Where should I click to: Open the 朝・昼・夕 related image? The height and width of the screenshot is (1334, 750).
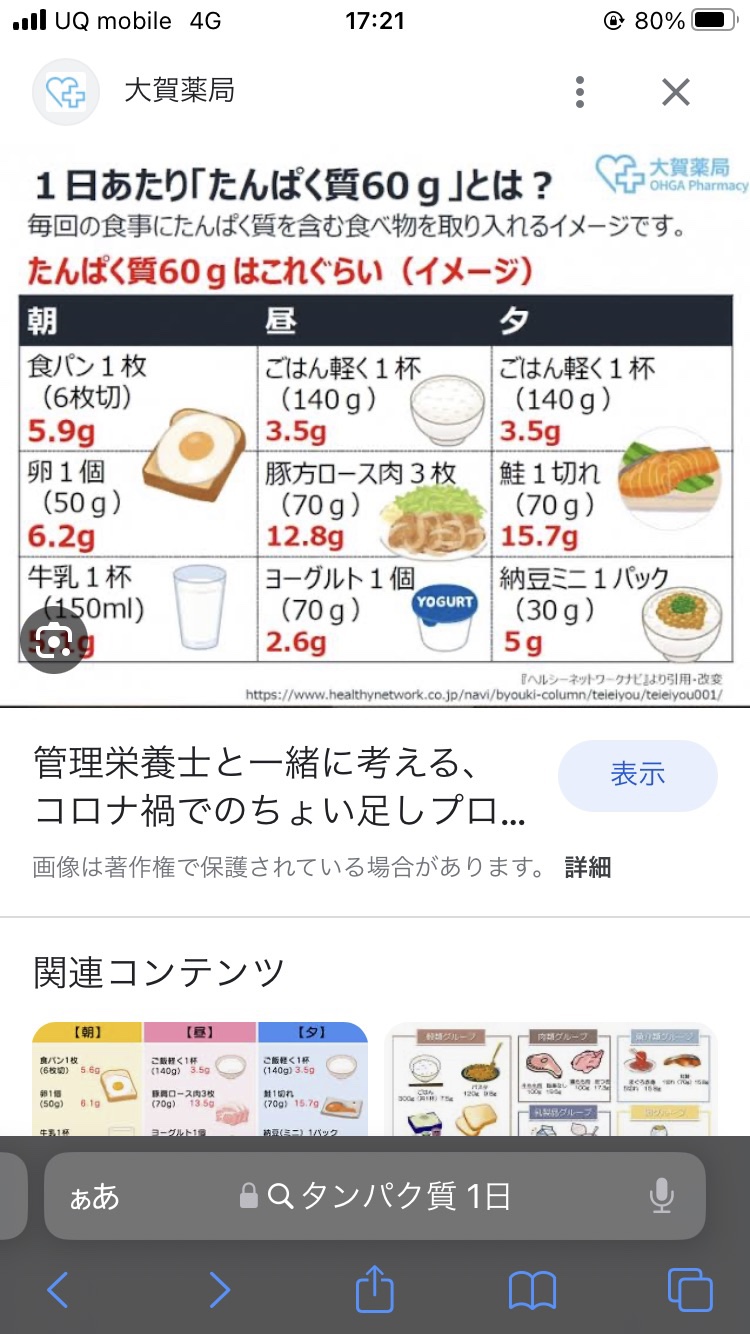pos(200,1078)
